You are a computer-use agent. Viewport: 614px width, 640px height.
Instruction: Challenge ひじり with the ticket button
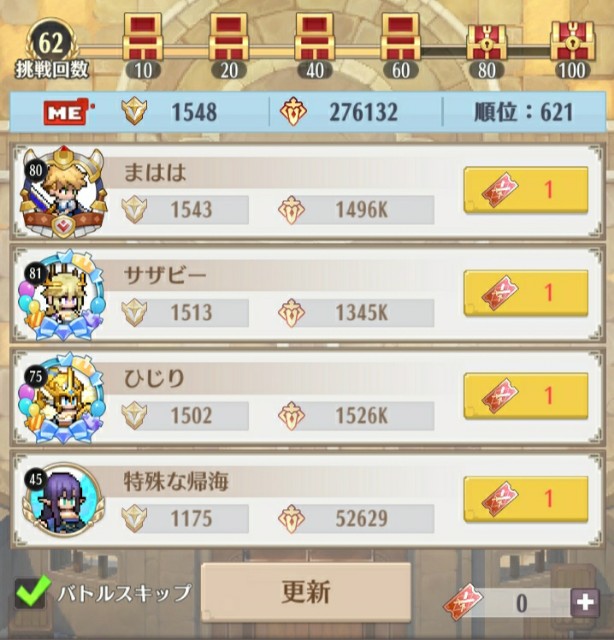(x=525, y=396)
